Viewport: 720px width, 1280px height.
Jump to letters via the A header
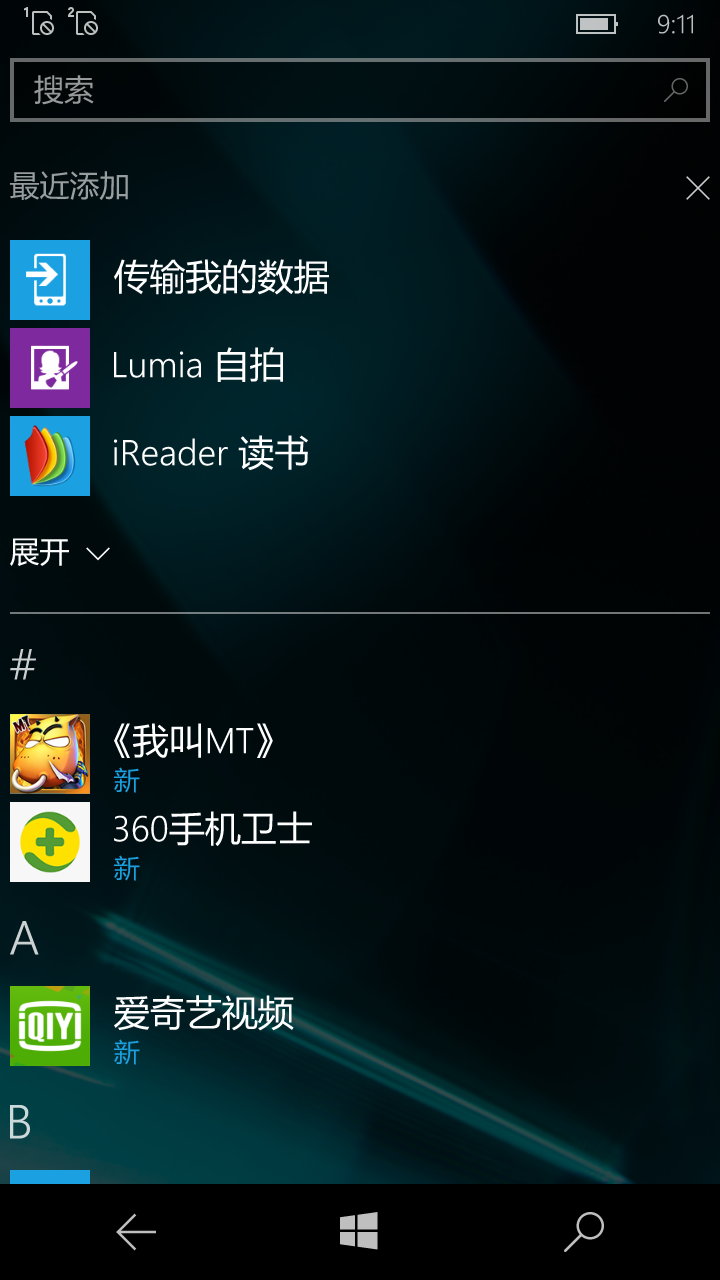[x=24, y=939]
